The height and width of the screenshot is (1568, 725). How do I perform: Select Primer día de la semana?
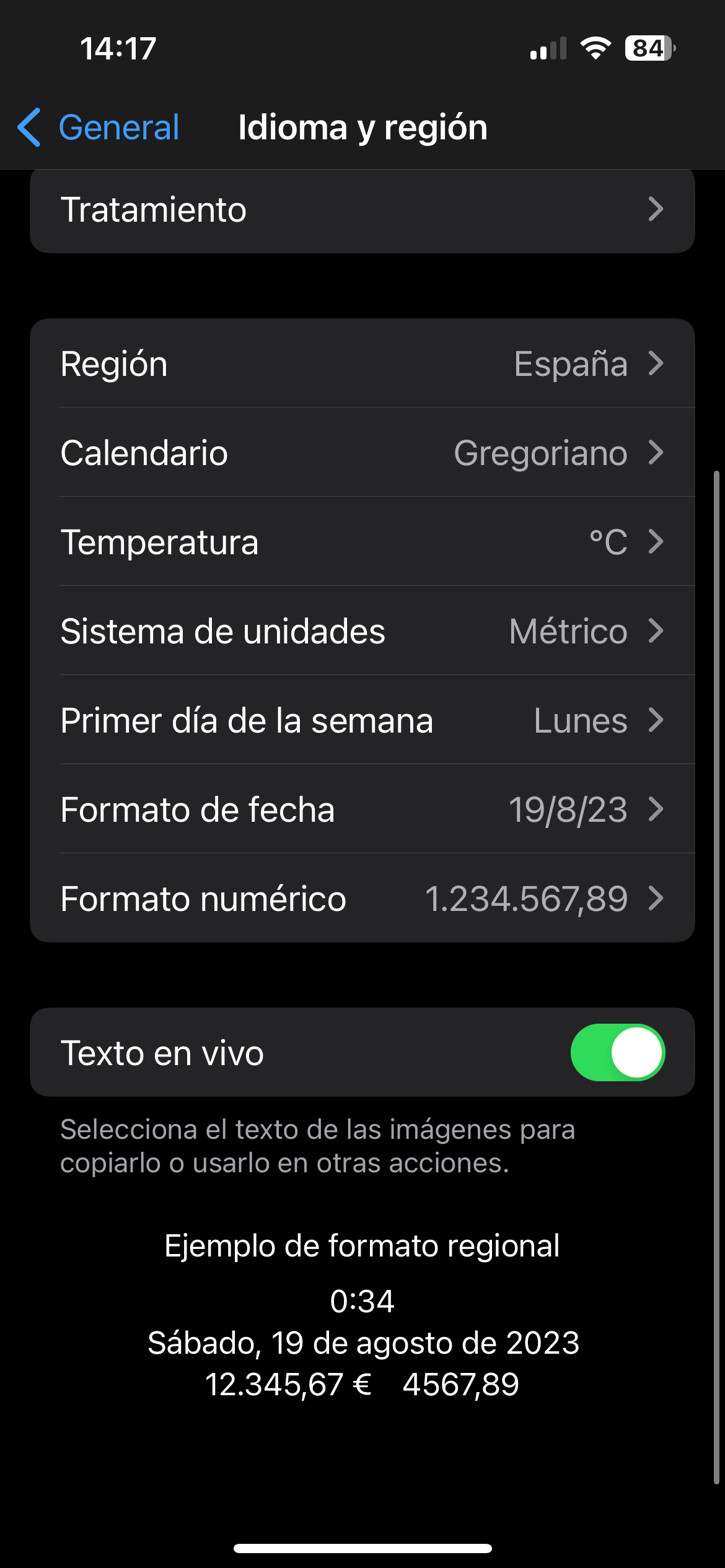tap(362, 720)
